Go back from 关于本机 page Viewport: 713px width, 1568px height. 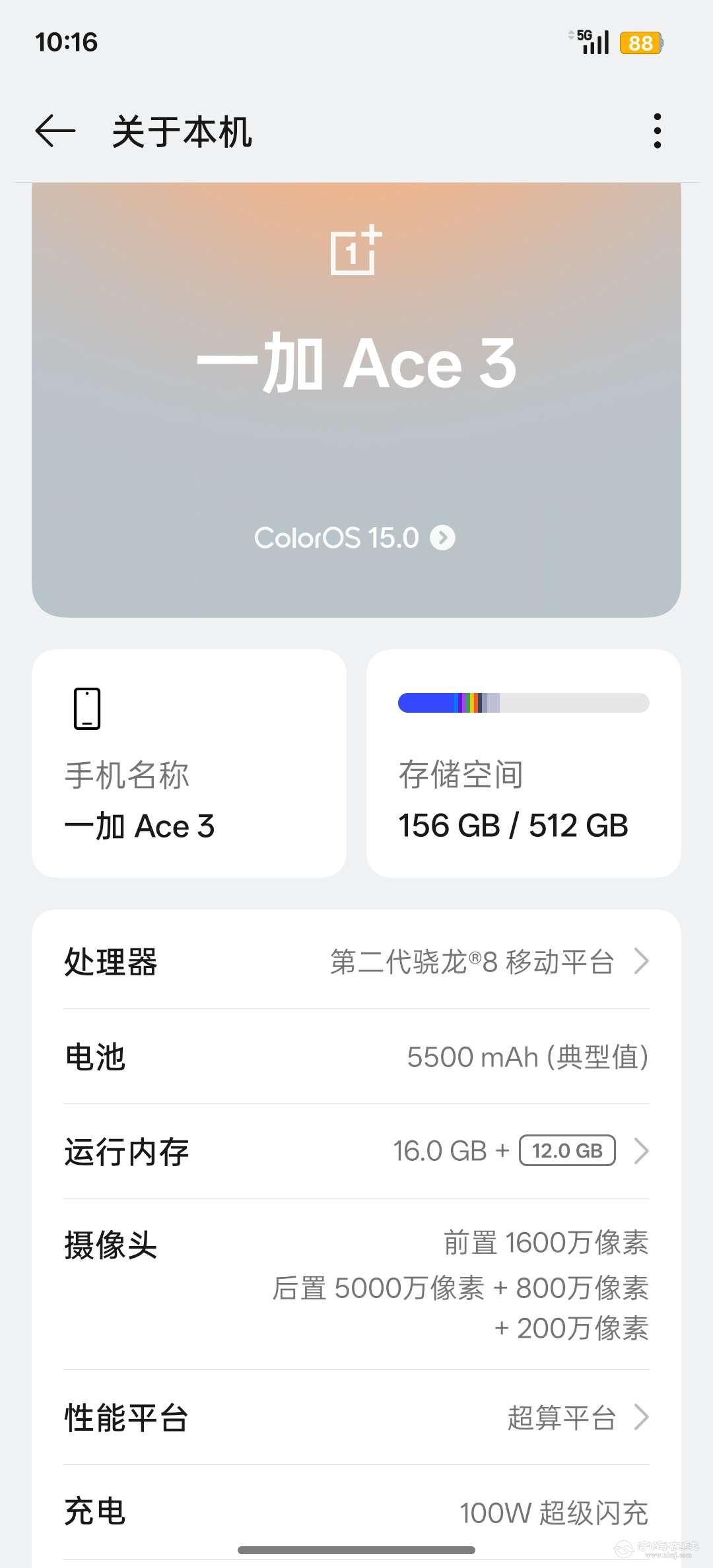[x=55, y=131]
